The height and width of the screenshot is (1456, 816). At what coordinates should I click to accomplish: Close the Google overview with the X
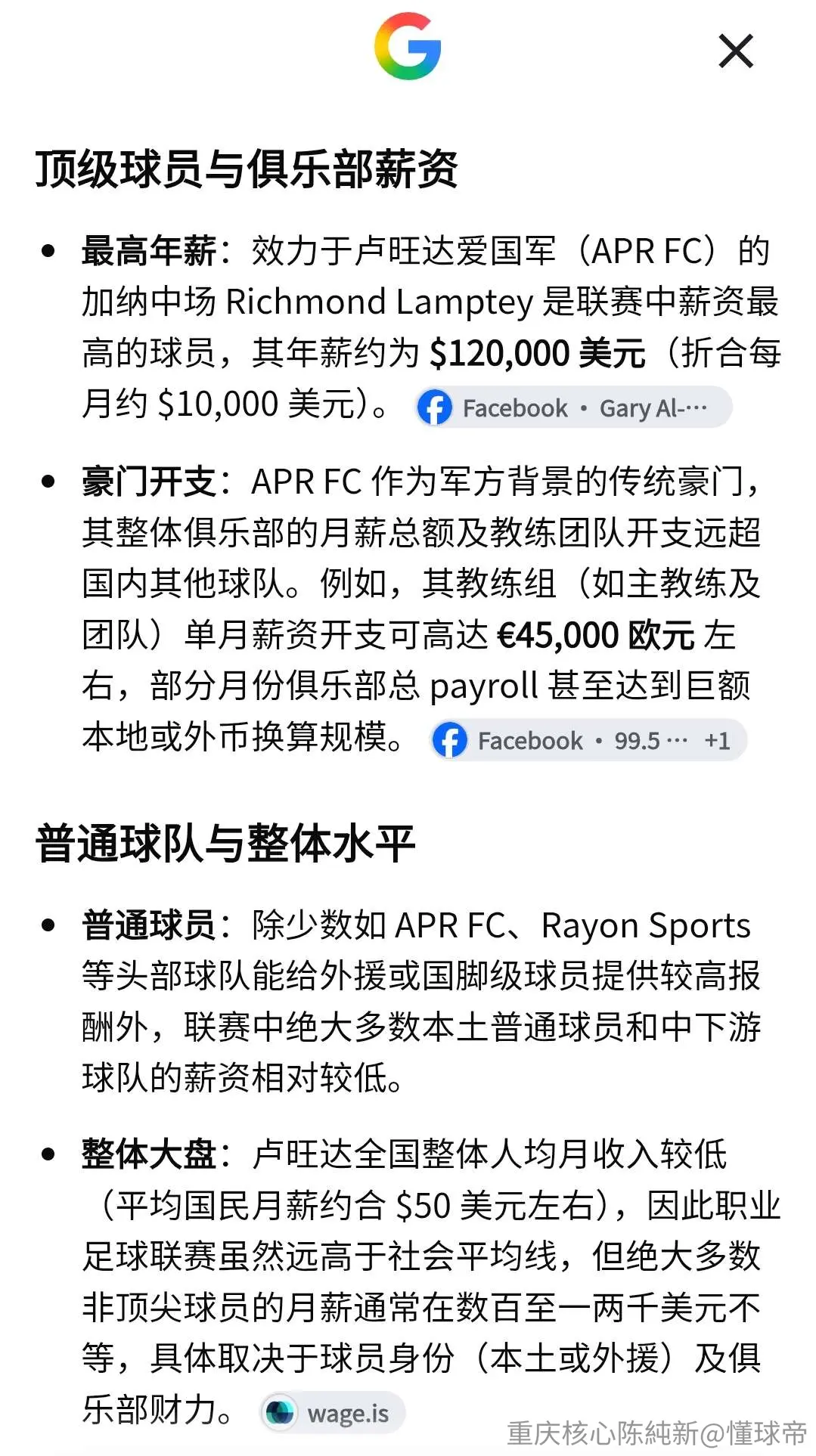point(736,51)
